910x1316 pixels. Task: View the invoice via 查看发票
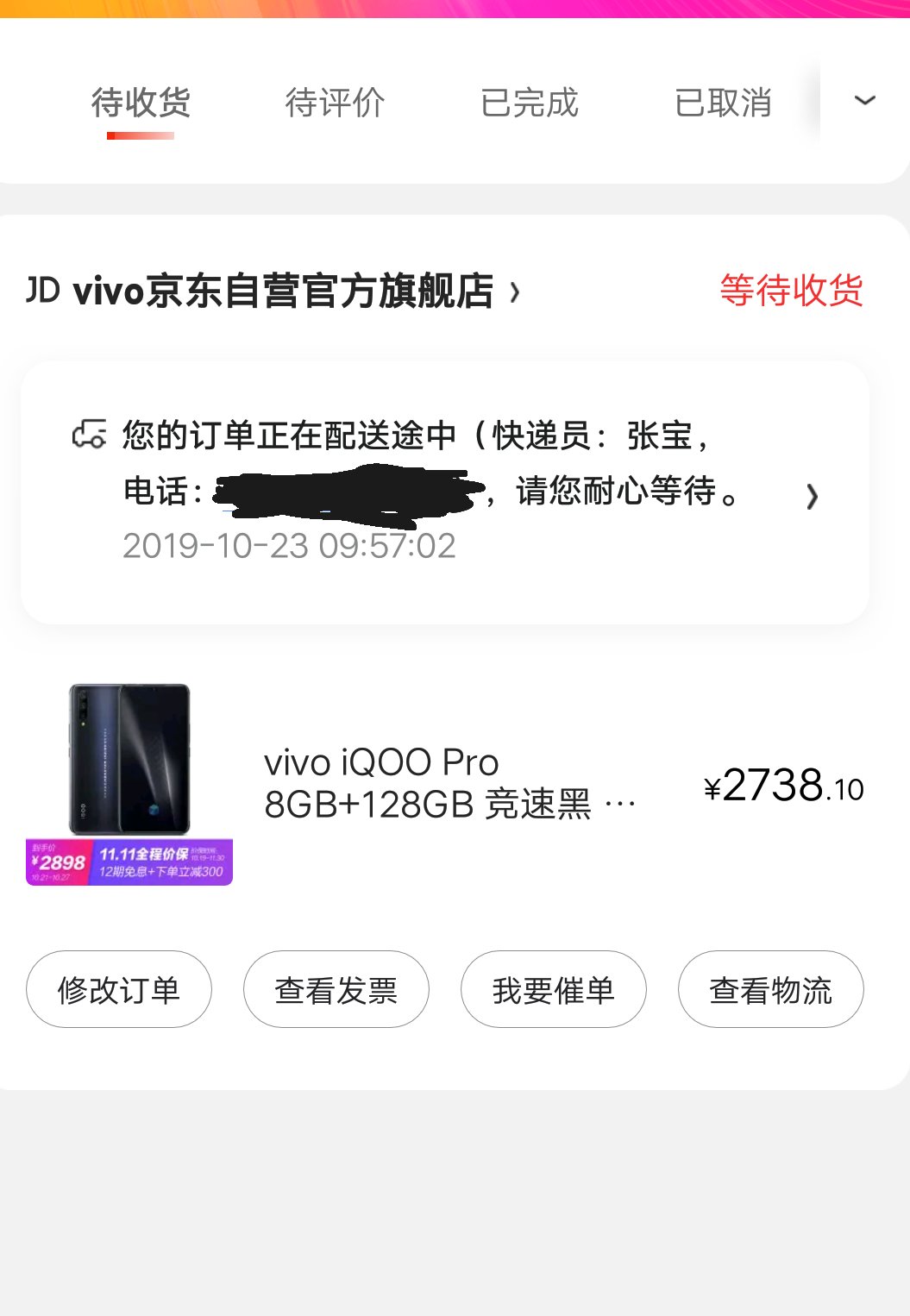pyautogui.click(x=336, y=989)
